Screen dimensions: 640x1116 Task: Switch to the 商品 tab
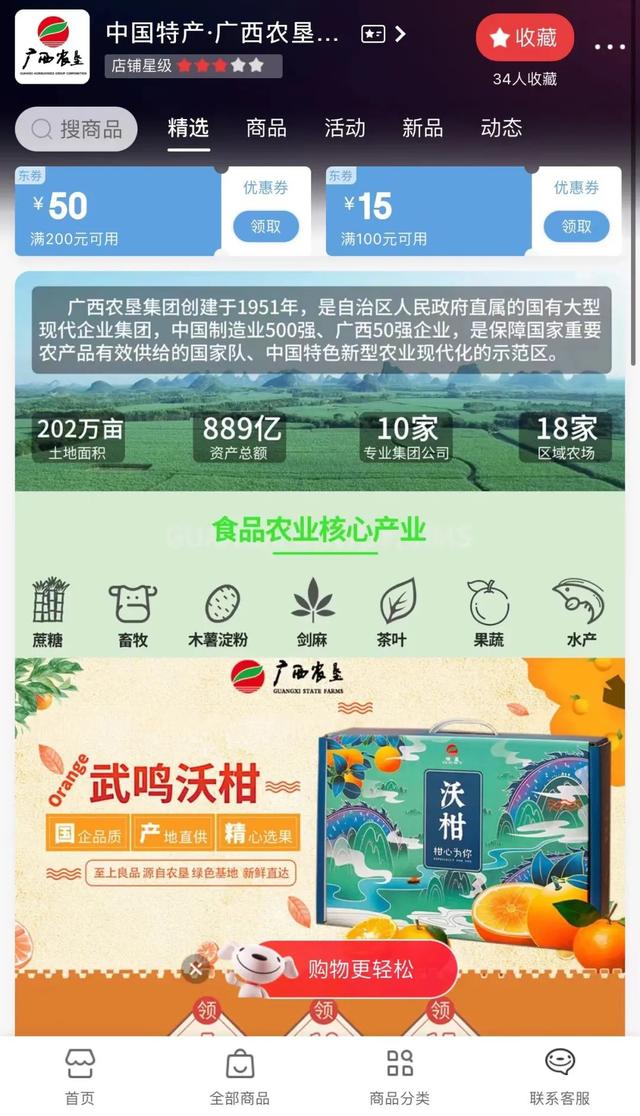[x=266, y=128]
